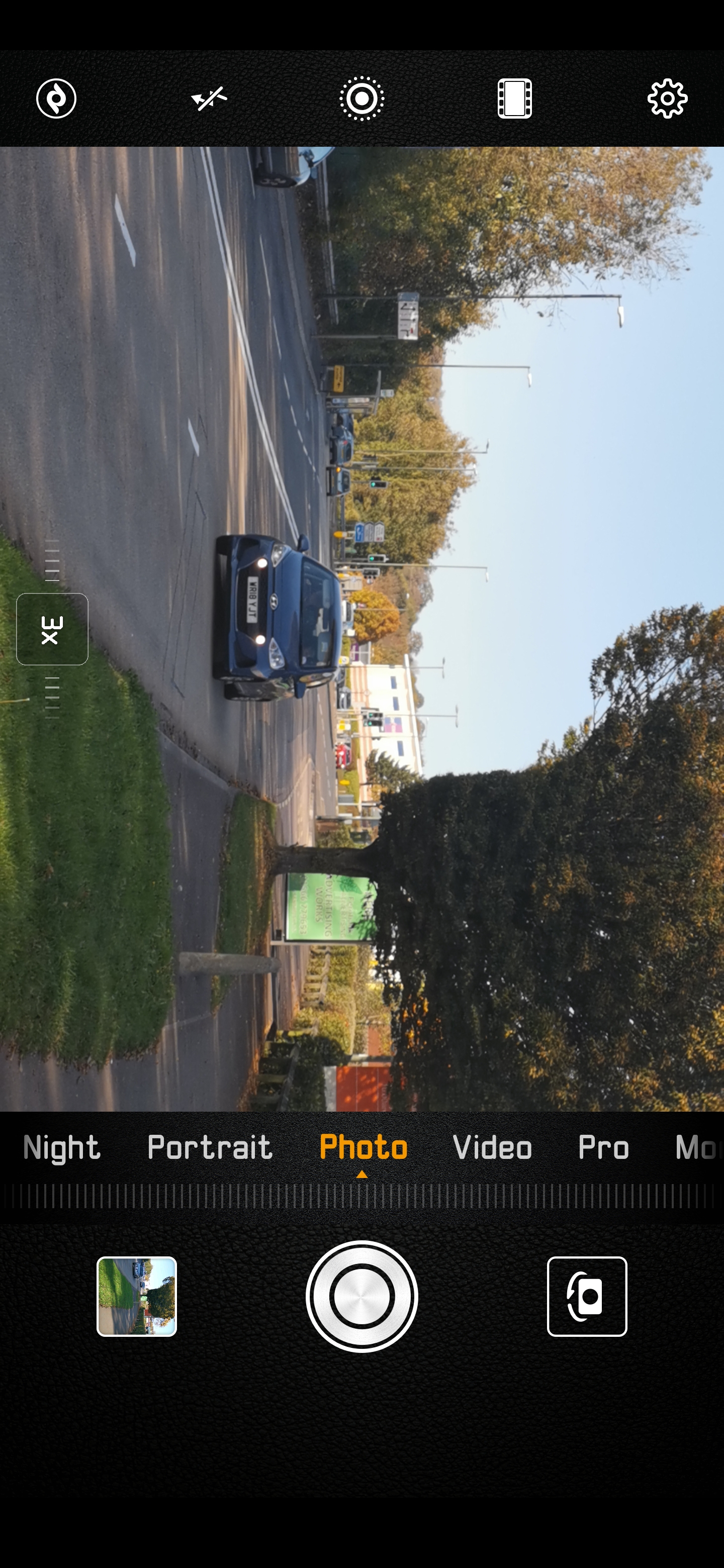
Task: Select the Photo mode
Action: [364, 1148]
